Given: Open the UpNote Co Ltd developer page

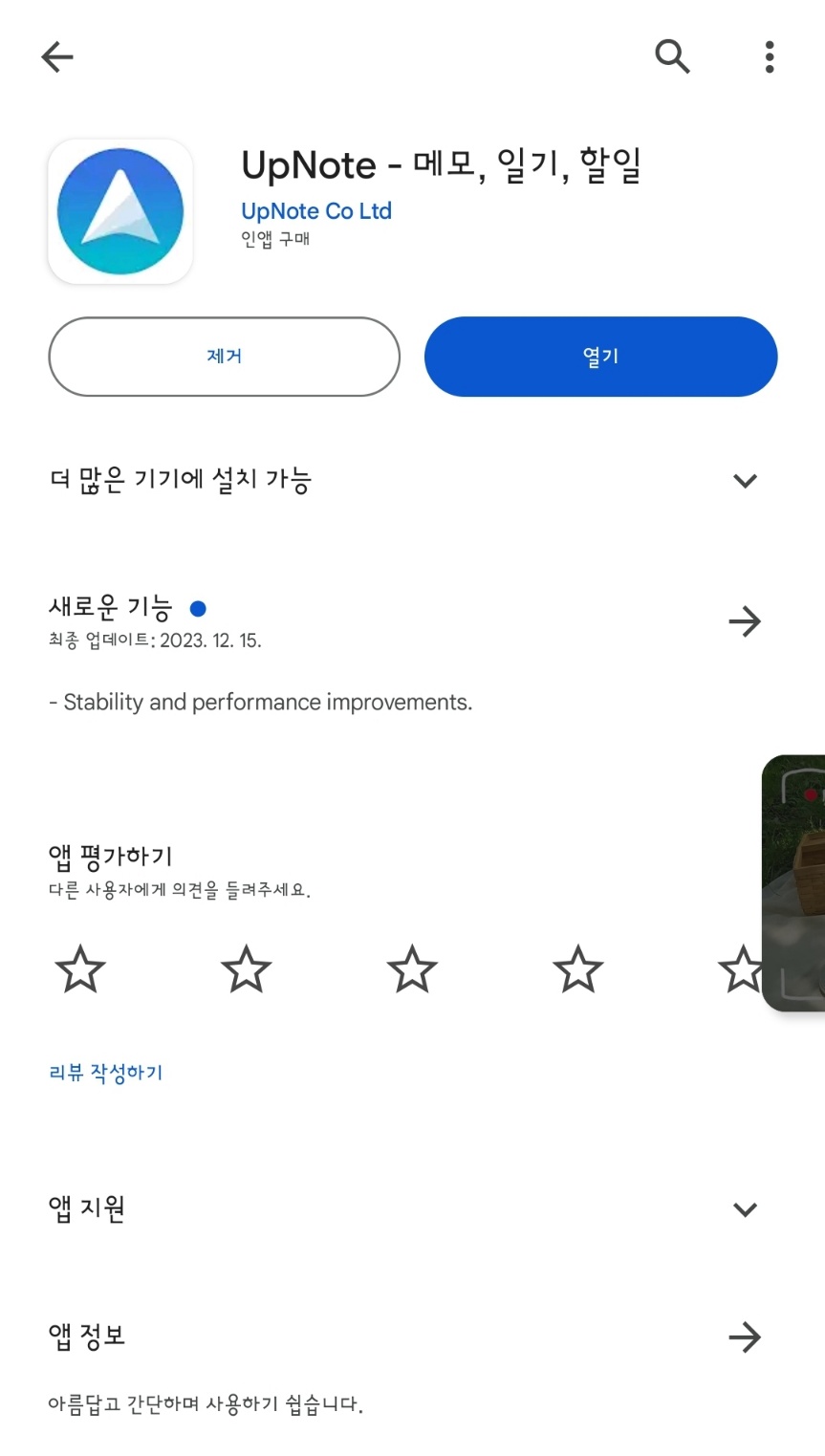Looking at the screenshot, I should (x=315, y=210).
